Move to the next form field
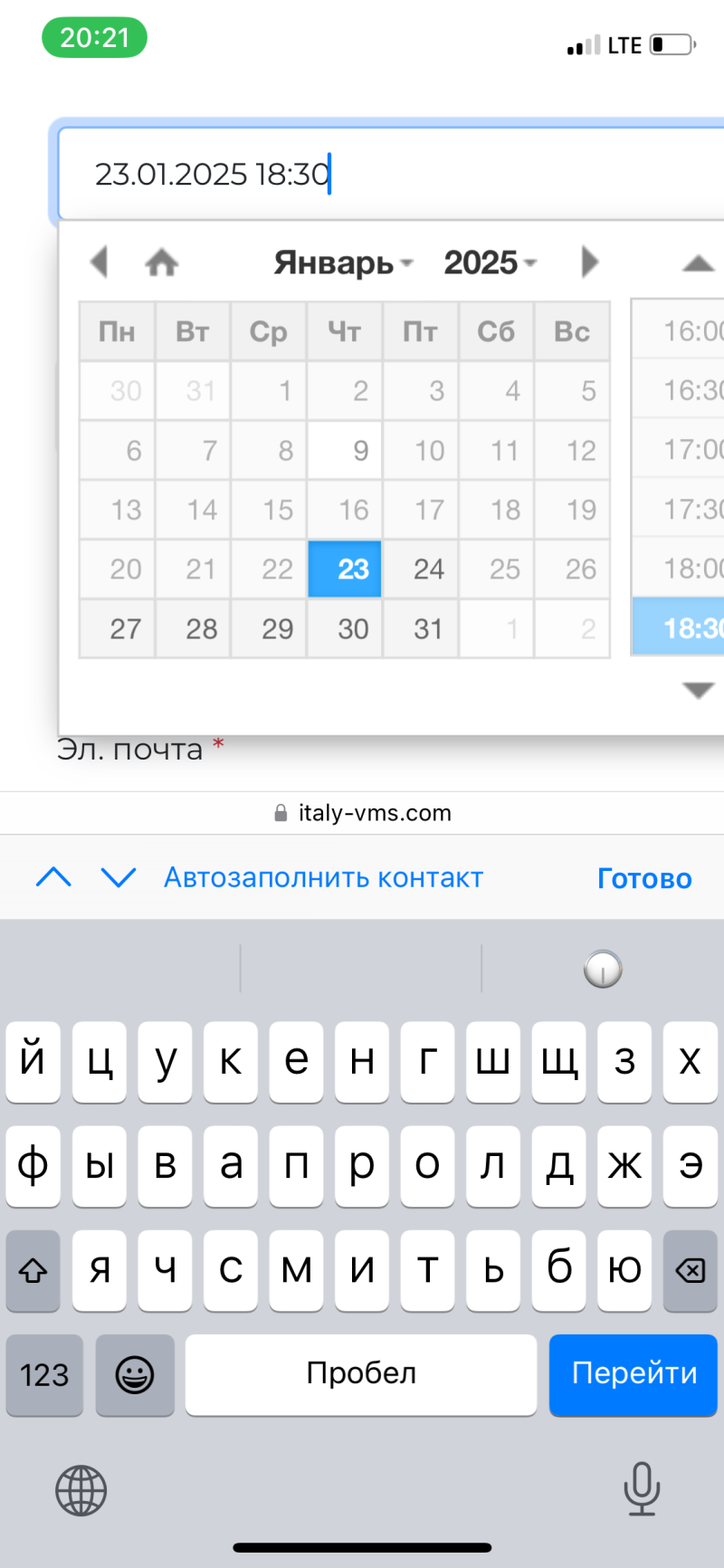724x1568 pixels. click(x=119, y=877)
